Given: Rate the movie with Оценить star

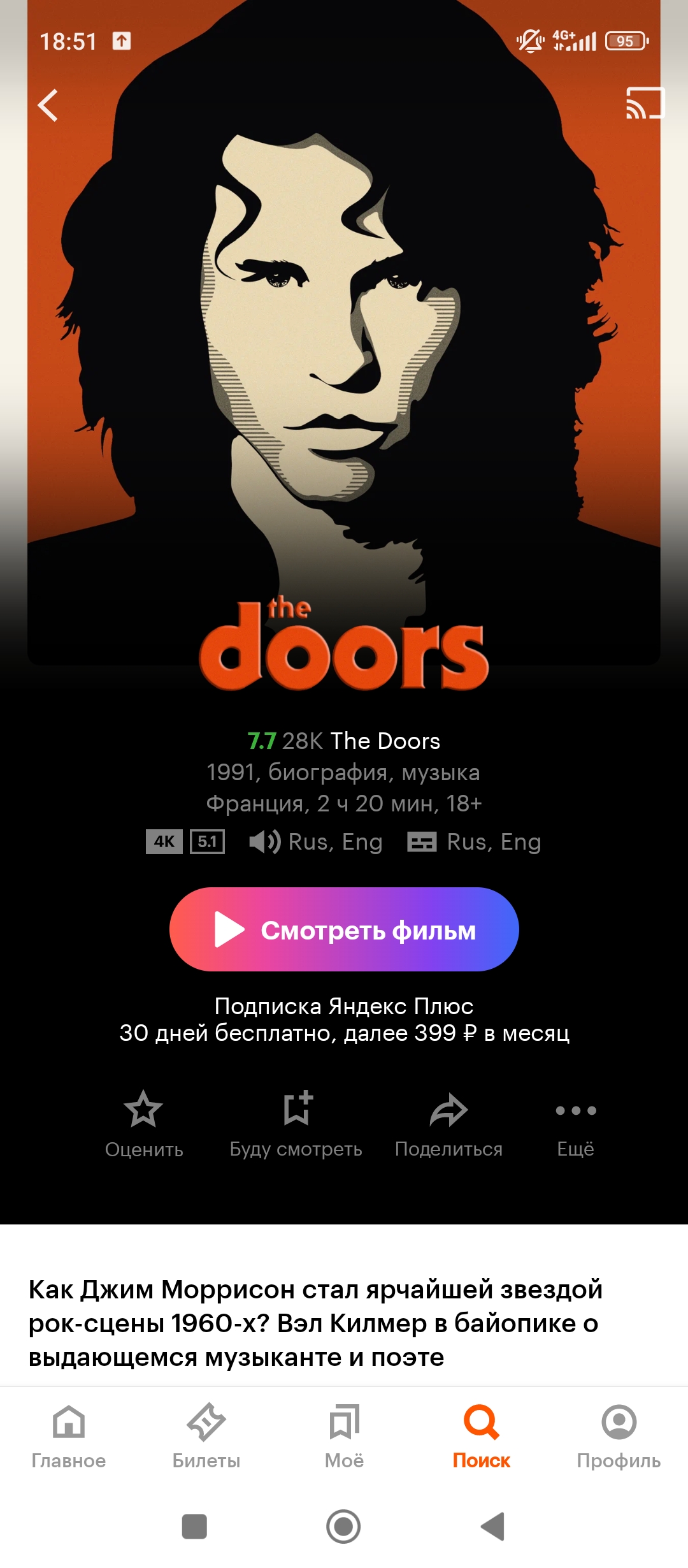Looking at the screenshot, I should [x=144, y=1124].
